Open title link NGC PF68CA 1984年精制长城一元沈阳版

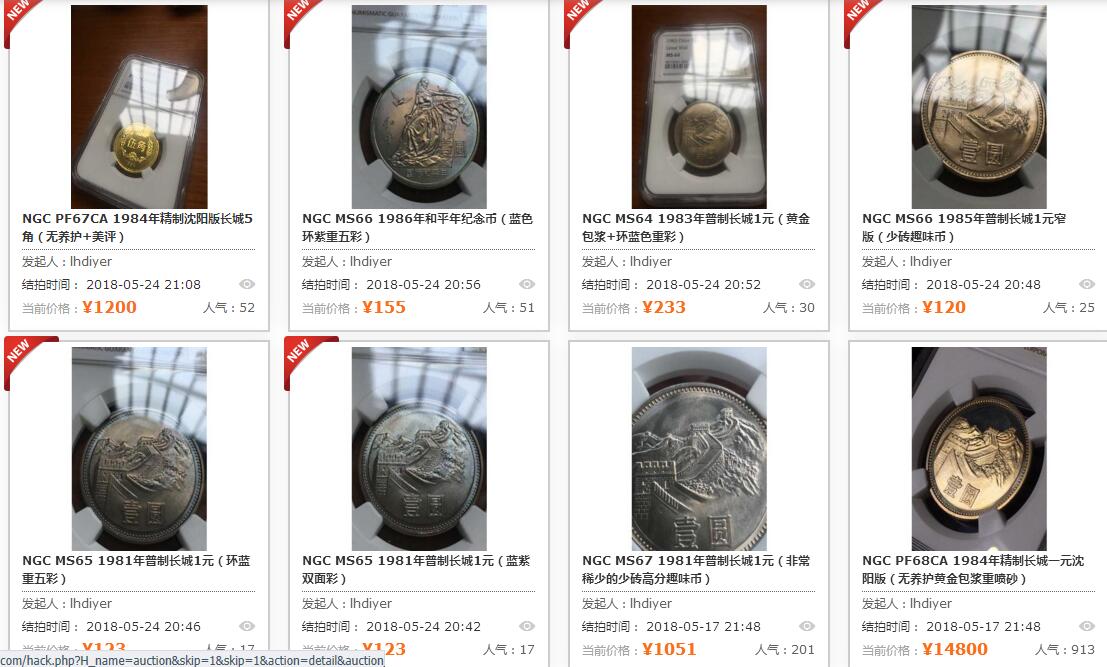[972, 561]
